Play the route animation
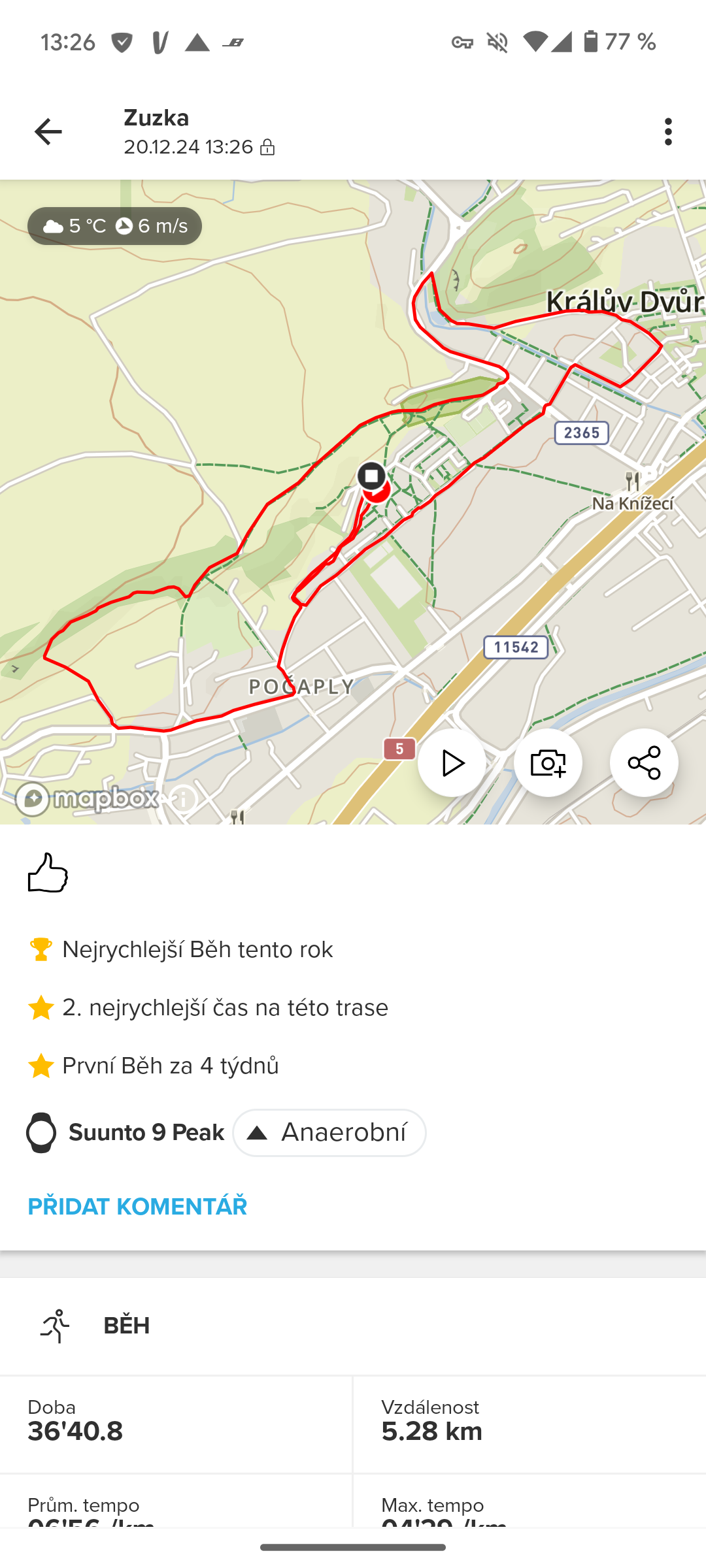Viewport: 706px width, 1568px height. (452, 762)
